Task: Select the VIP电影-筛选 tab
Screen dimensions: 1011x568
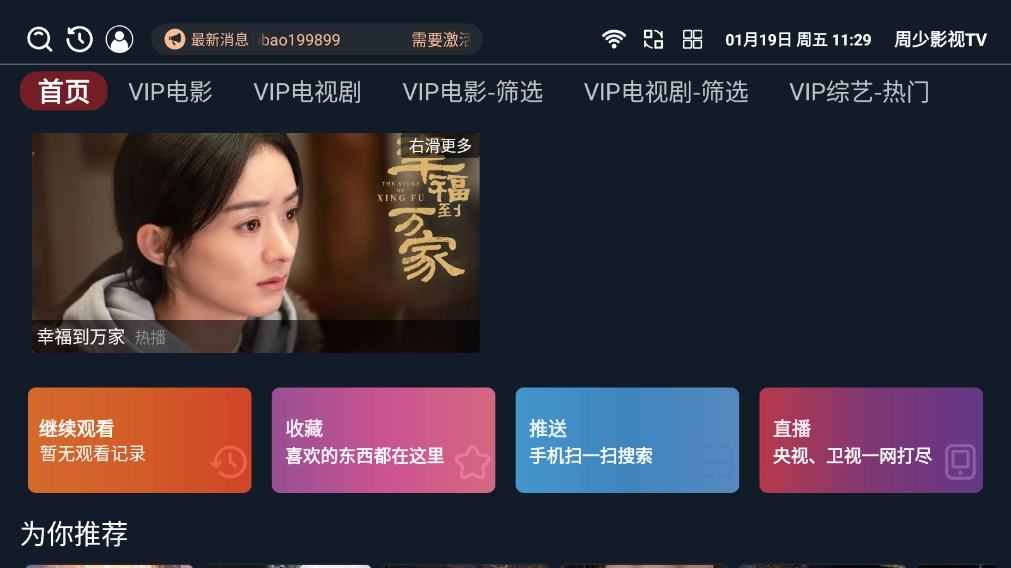Action: 472,92
